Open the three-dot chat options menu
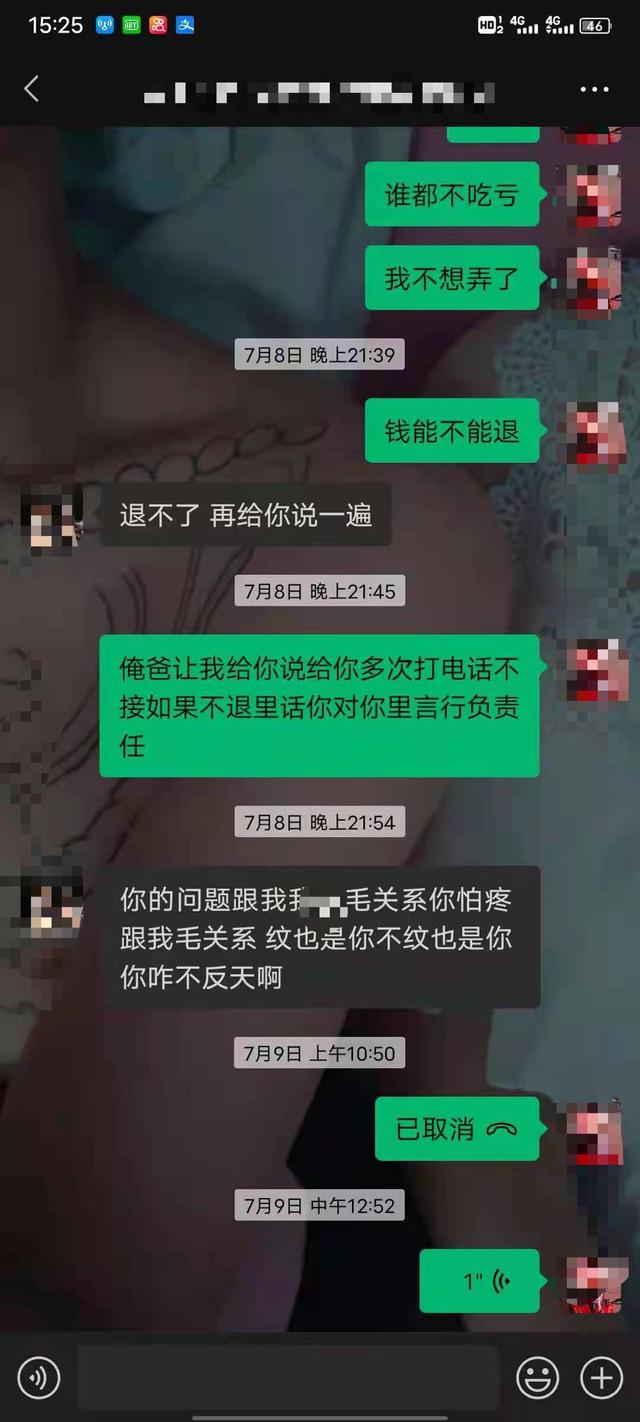The width and height of the screenshot is (640, 1422). tap(594, 89)
